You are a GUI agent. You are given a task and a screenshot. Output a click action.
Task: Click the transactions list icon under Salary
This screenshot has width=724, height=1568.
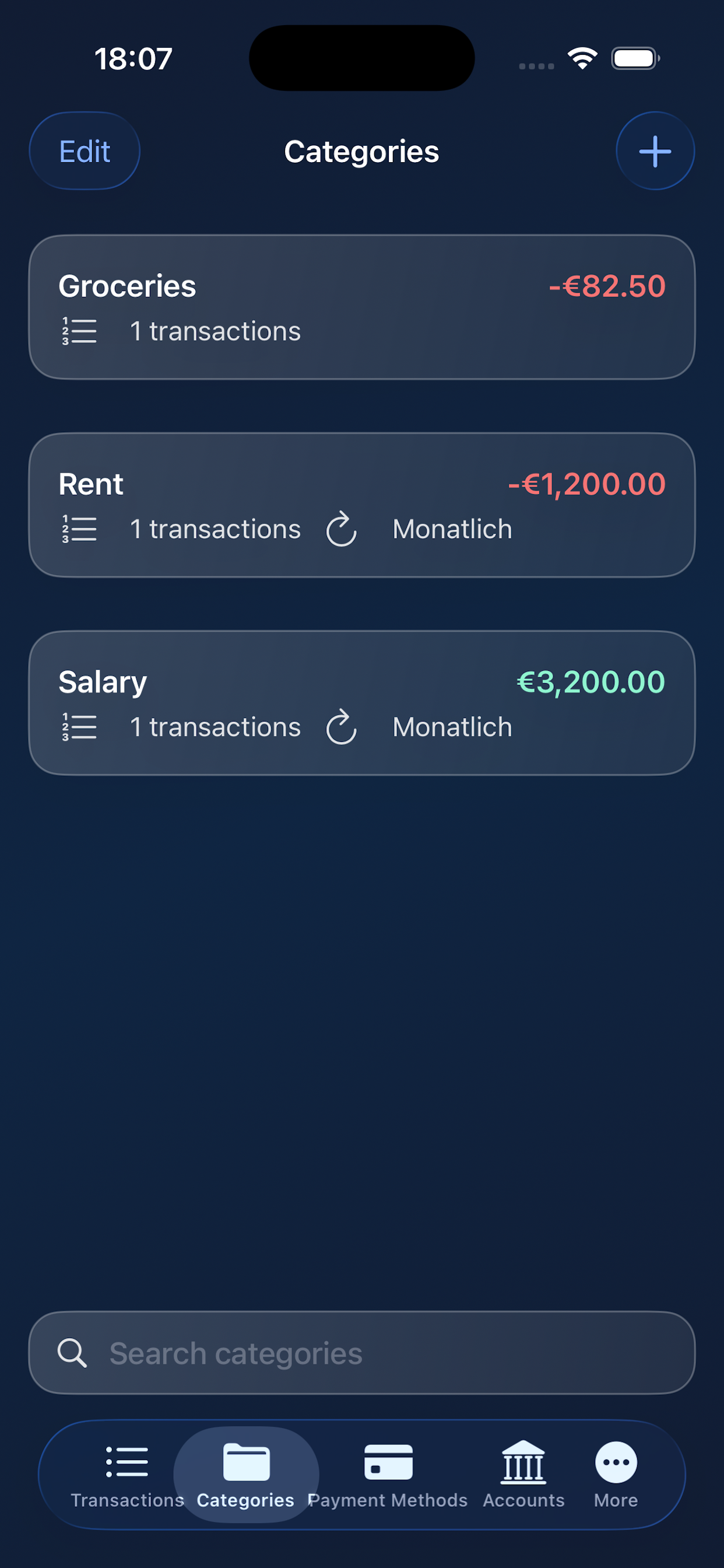[79, 726]
